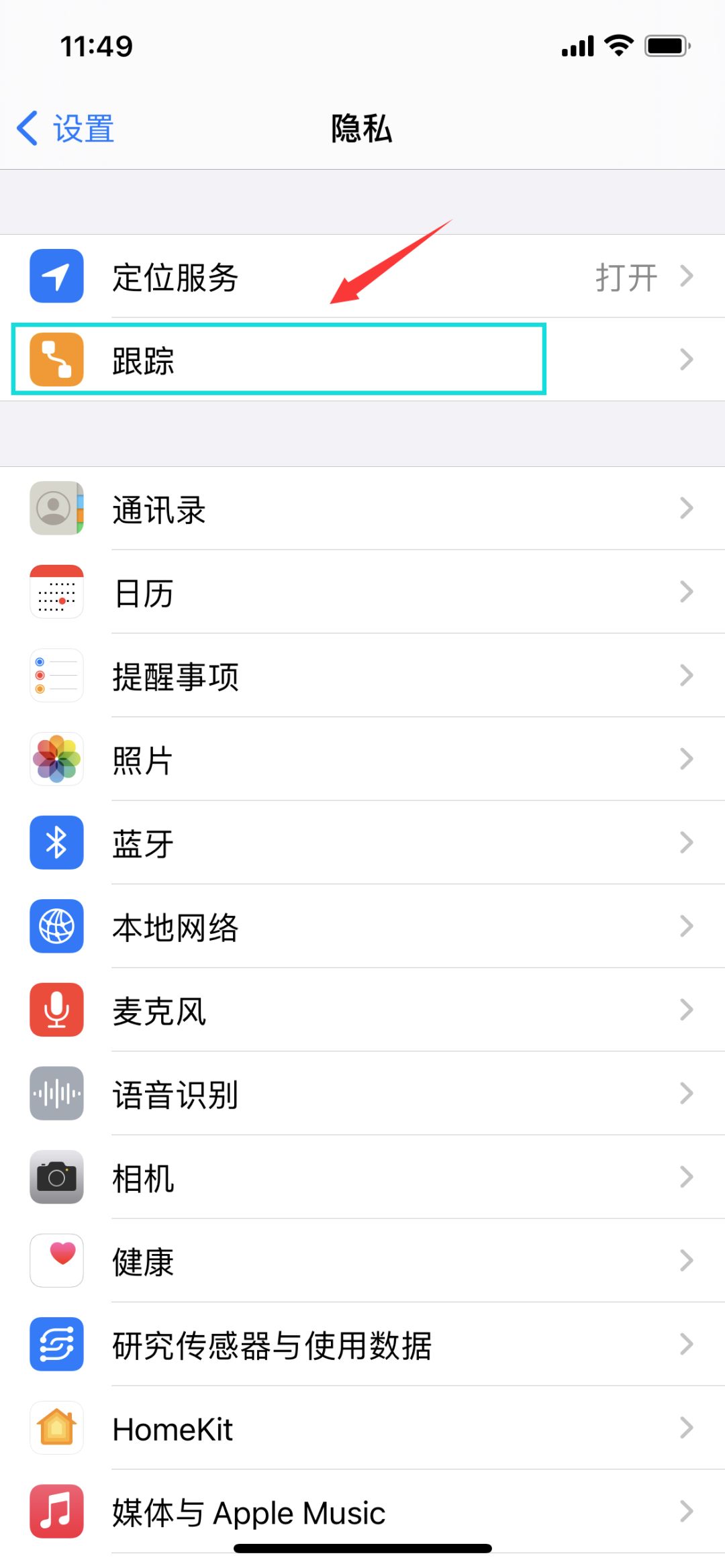Select the 健康 health heart icon
Image resolution: width=725 pixels, height=1568 pixels.
pyautogui.click(x=56, y=1260)
